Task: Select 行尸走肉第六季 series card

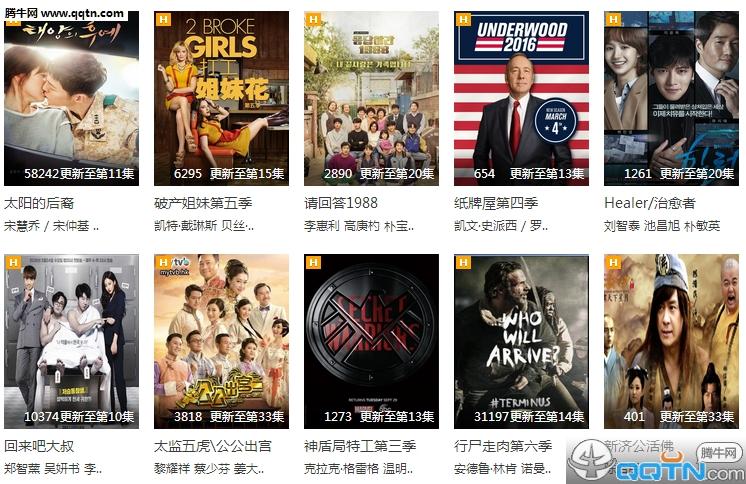Action: [x=521, y=340]
